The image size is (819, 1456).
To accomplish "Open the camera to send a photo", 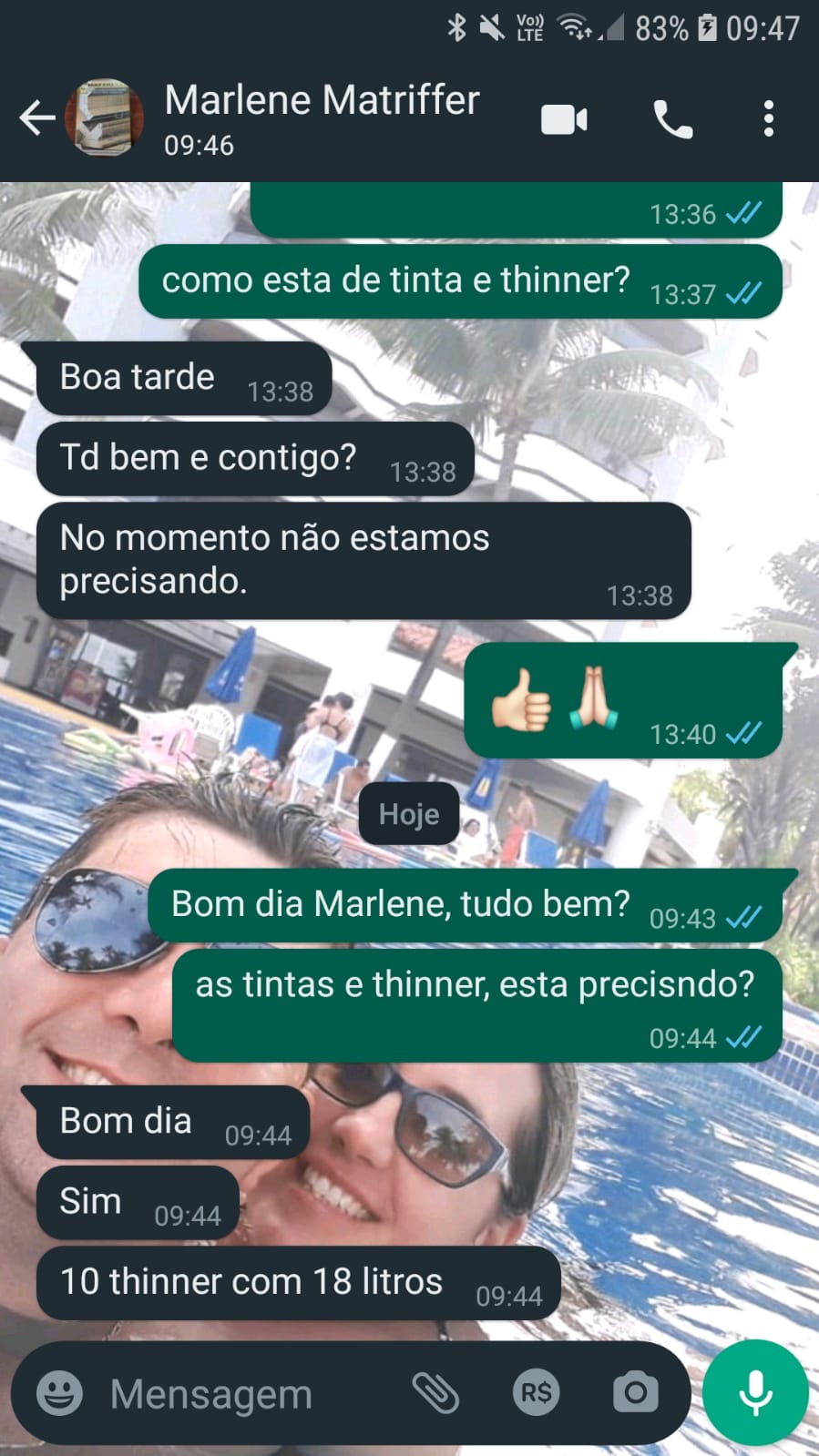I will [x=635, y=1393].
